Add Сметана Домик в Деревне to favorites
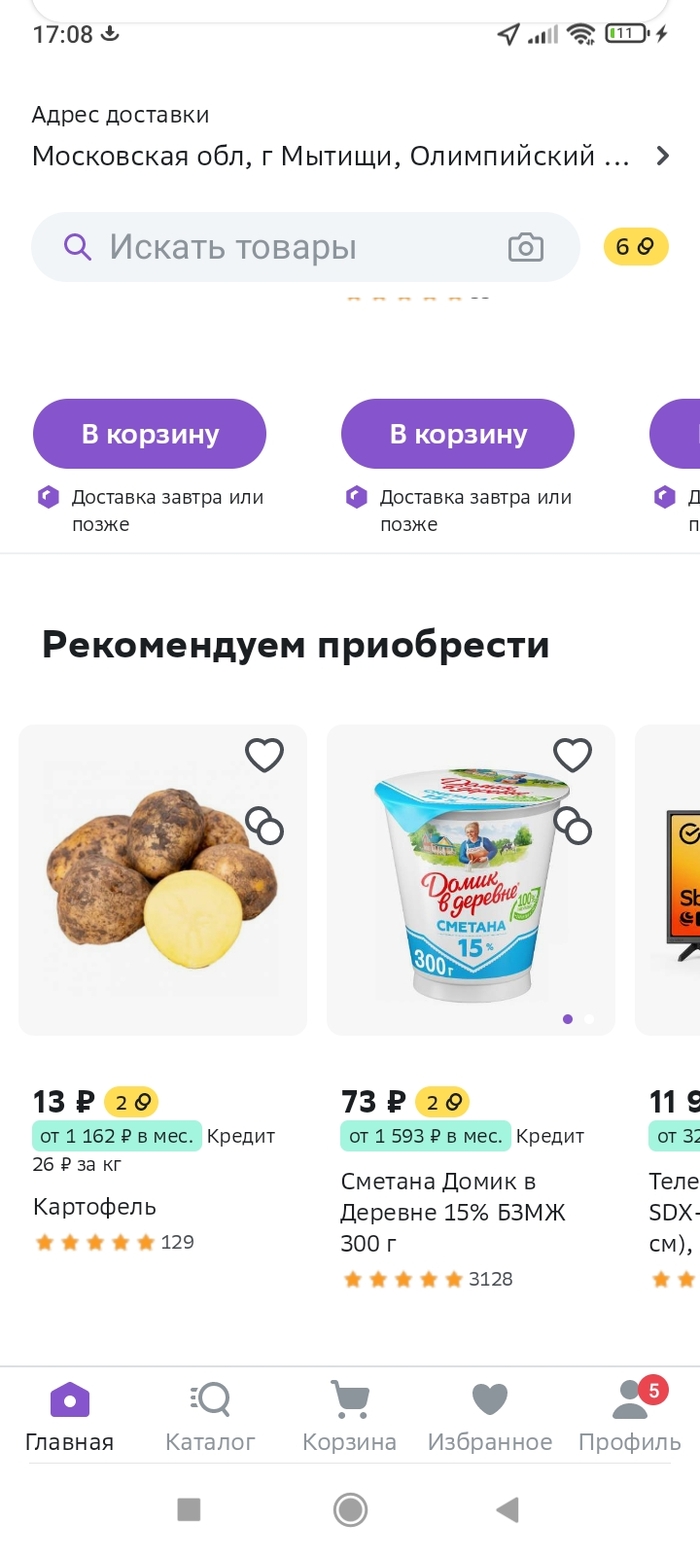 click(573, 755)
